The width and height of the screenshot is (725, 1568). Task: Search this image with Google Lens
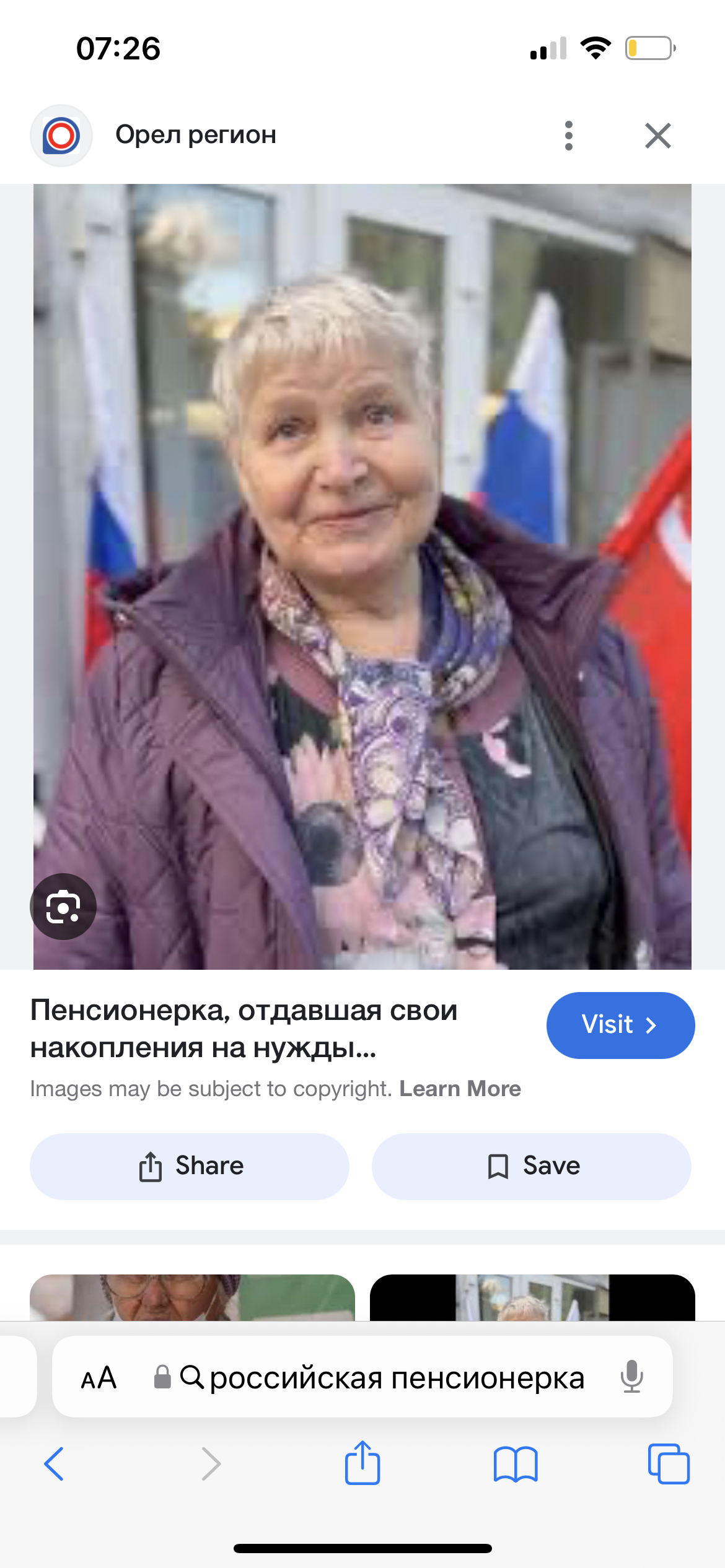pyautogui.click(x=63, y=907)
